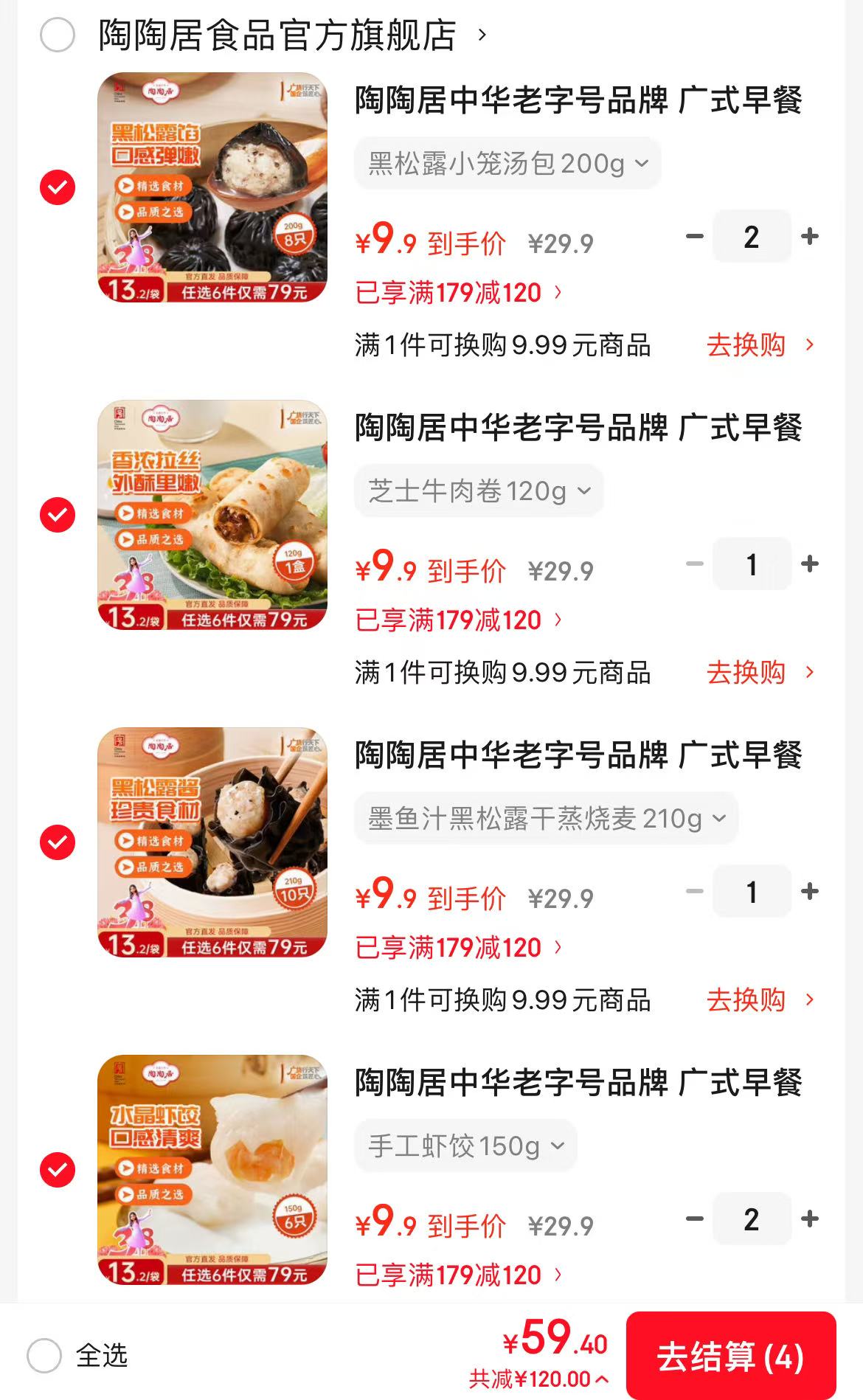Change the 墨鱼汁黑松露干蒸烧麦210g variant
Image resolution: width=863 pixels, height=1400 pixels.
pyautogui.click(x=546, y=818)
